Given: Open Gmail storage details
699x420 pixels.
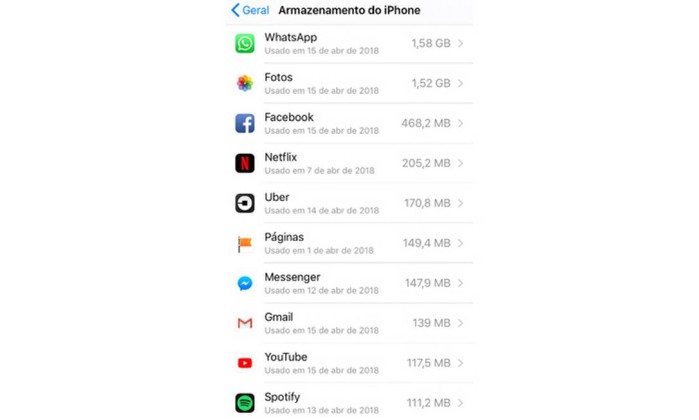Looking at the screenshot, I should (350, 324).
